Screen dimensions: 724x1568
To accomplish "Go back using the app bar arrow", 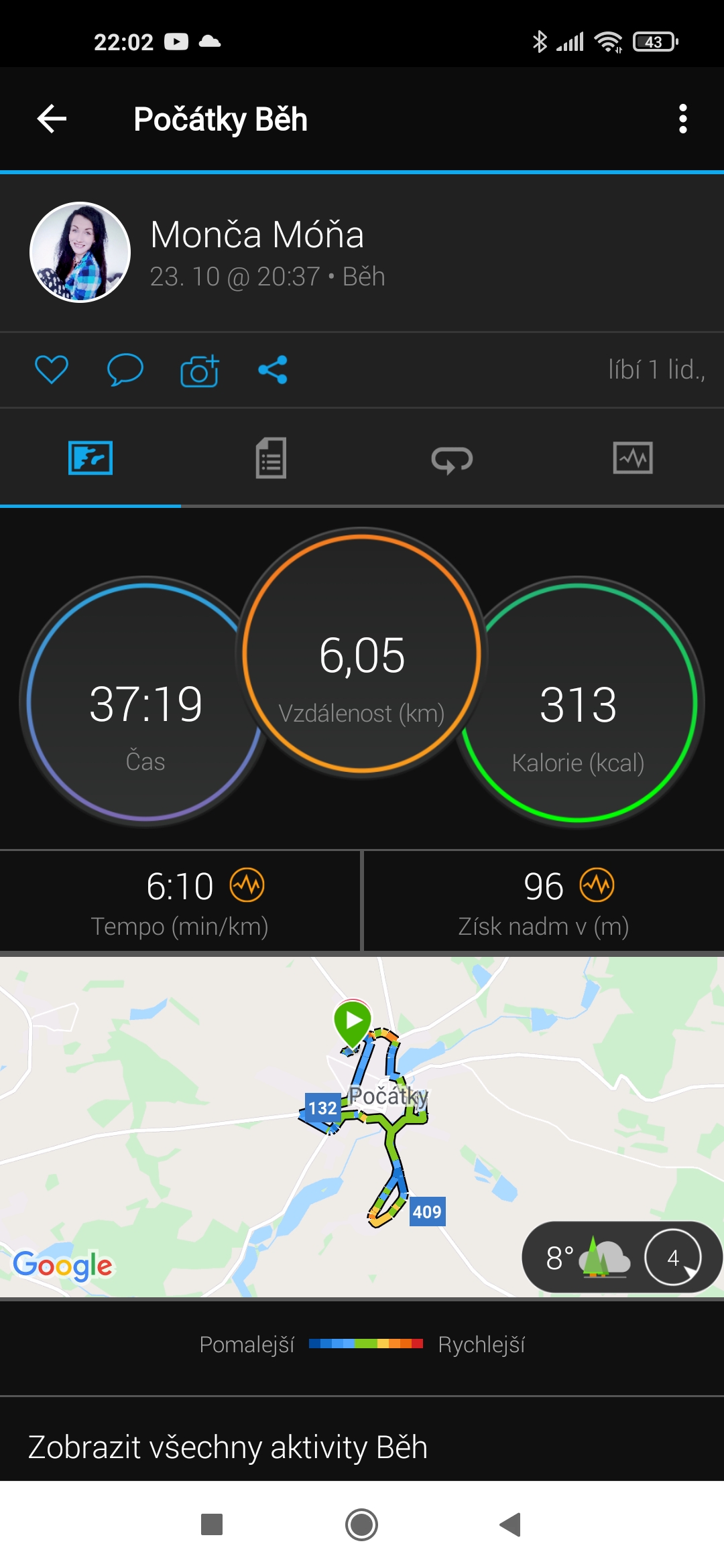I will [x=52, y=119].
